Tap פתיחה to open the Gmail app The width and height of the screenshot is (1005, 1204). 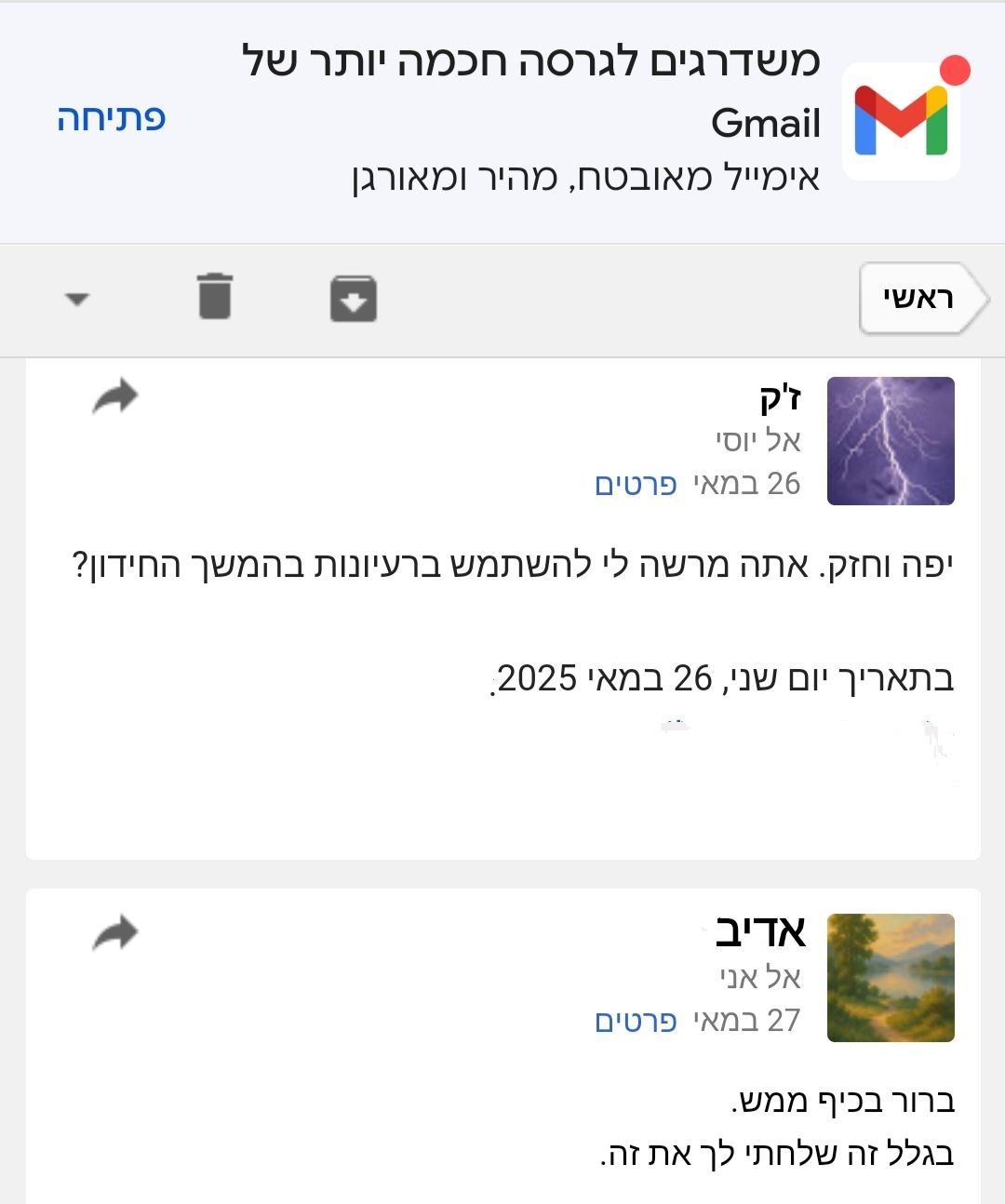[111, 118]
